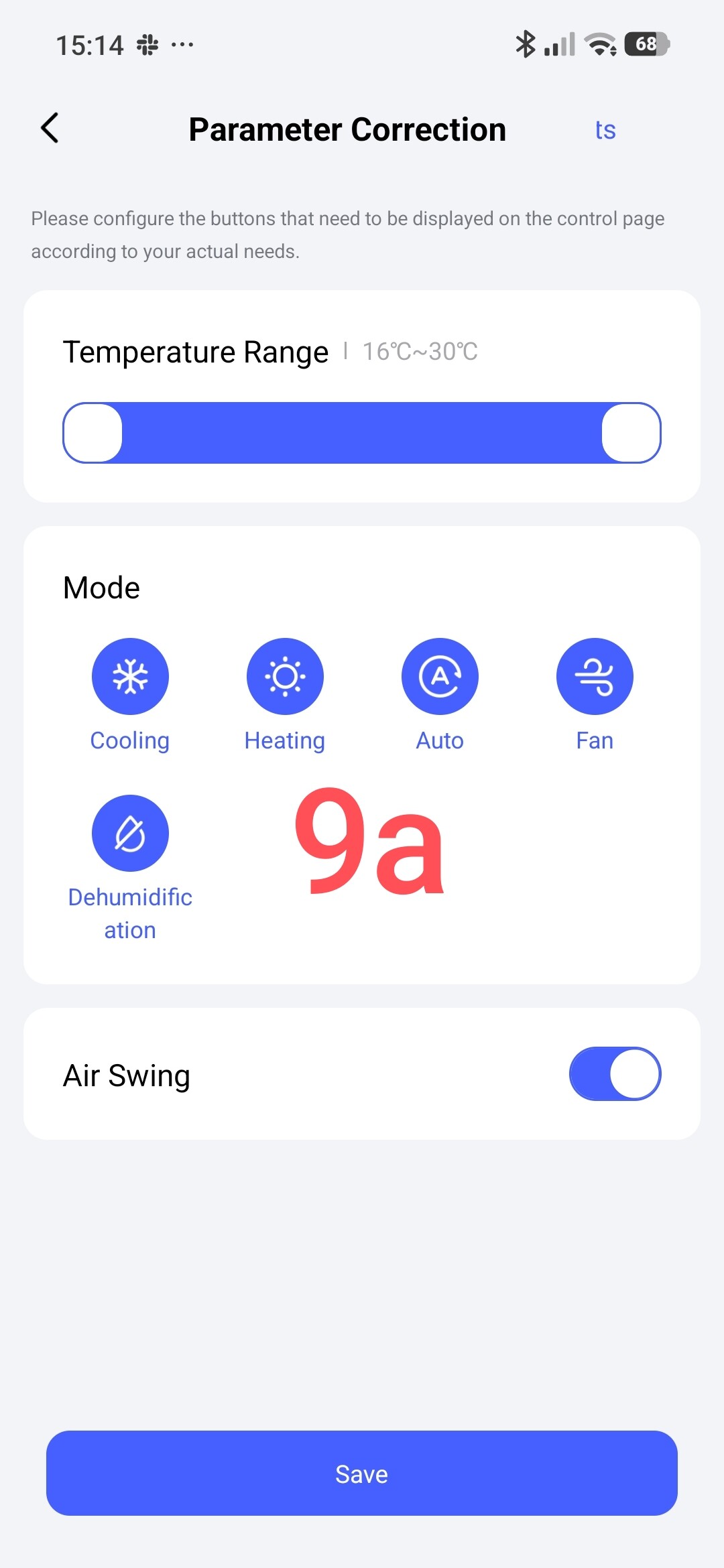This screenshot has width=724, height=1568.
Task: Save the parameter configuration
Action: click(x=362, y=1474)
